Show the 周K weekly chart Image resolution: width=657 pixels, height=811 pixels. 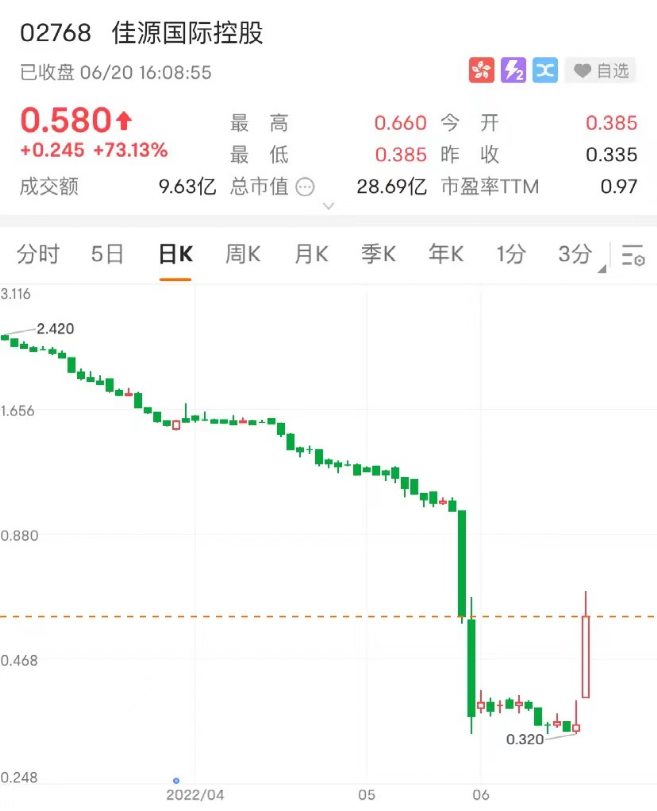(x=243, y=254)
